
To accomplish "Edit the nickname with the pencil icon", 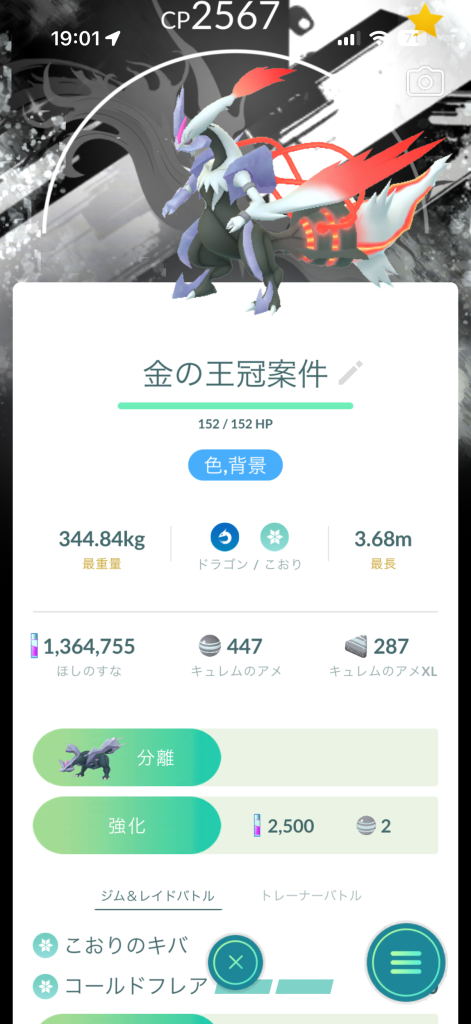I will click(x=351, y=373).
